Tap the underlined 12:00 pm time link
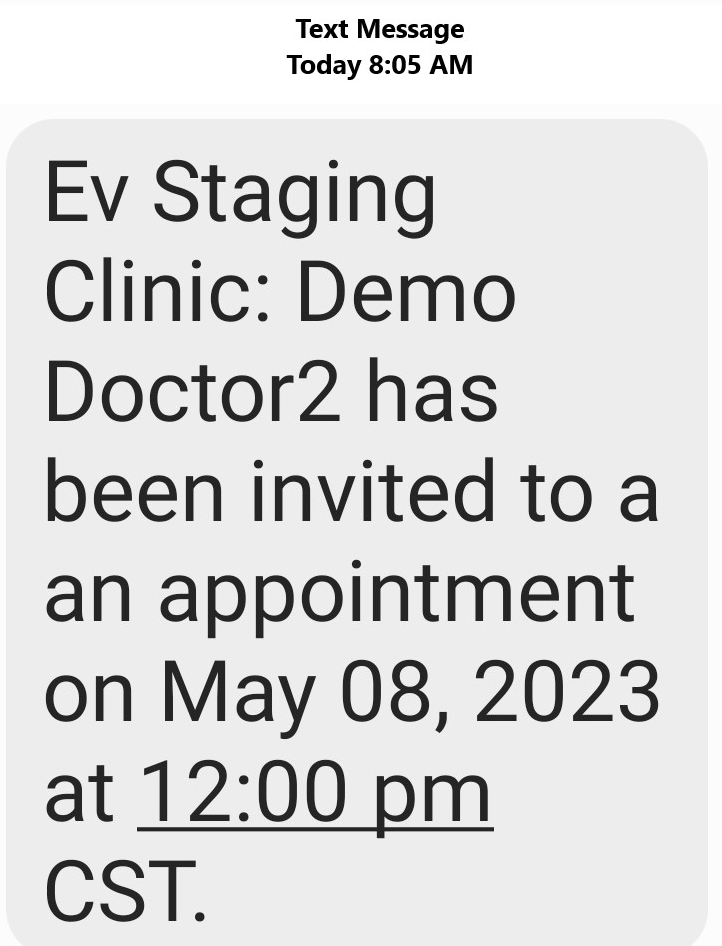 [315, 792]
